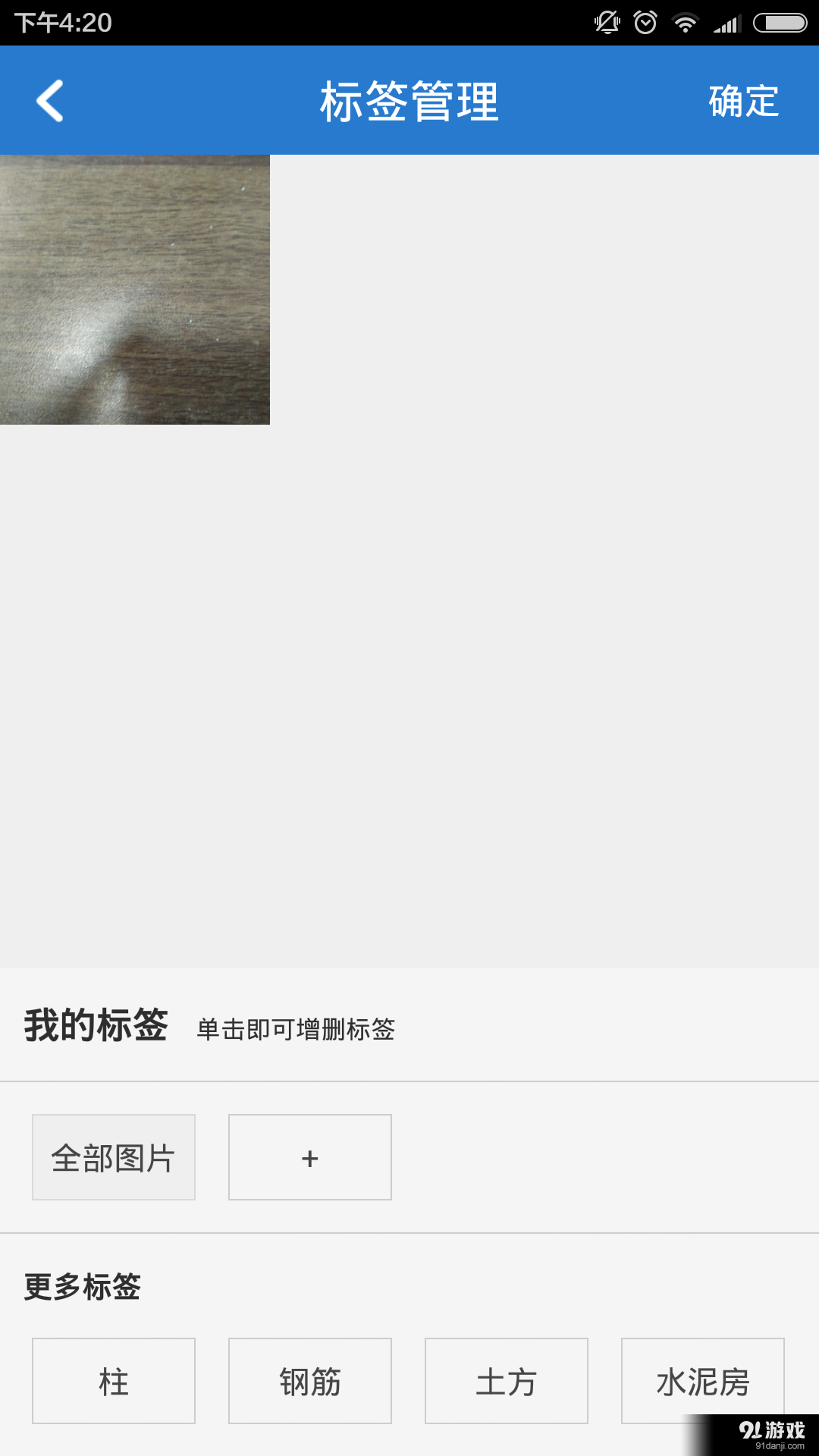Toggle the 柱 tag on the image
Image resolution: width=819 pixels, height=1456 pixels.
click(113, 1381)
